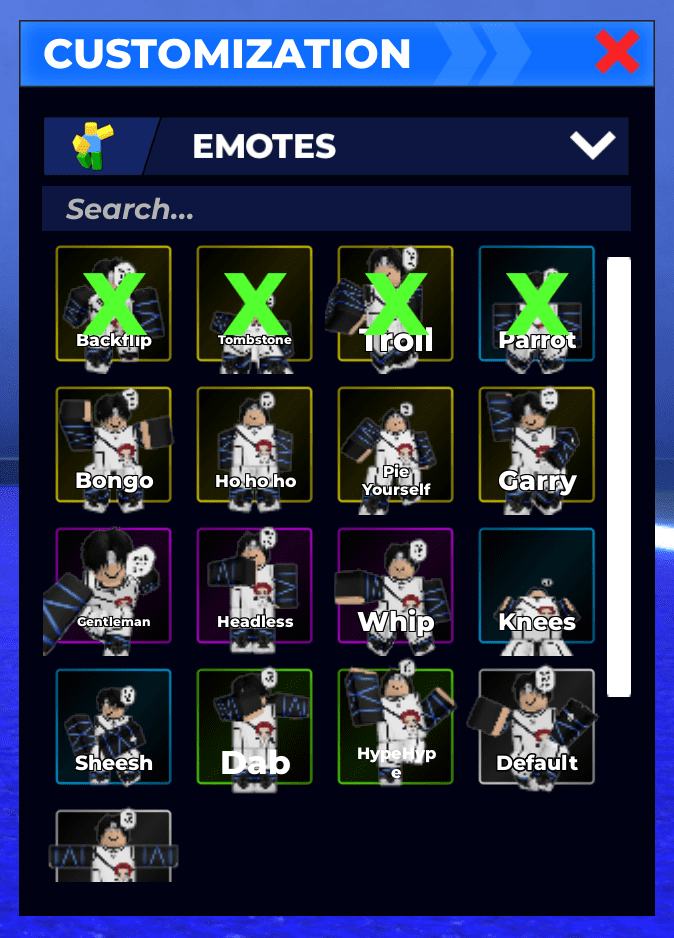Select the Backflip emote

[x=114, y=304]
